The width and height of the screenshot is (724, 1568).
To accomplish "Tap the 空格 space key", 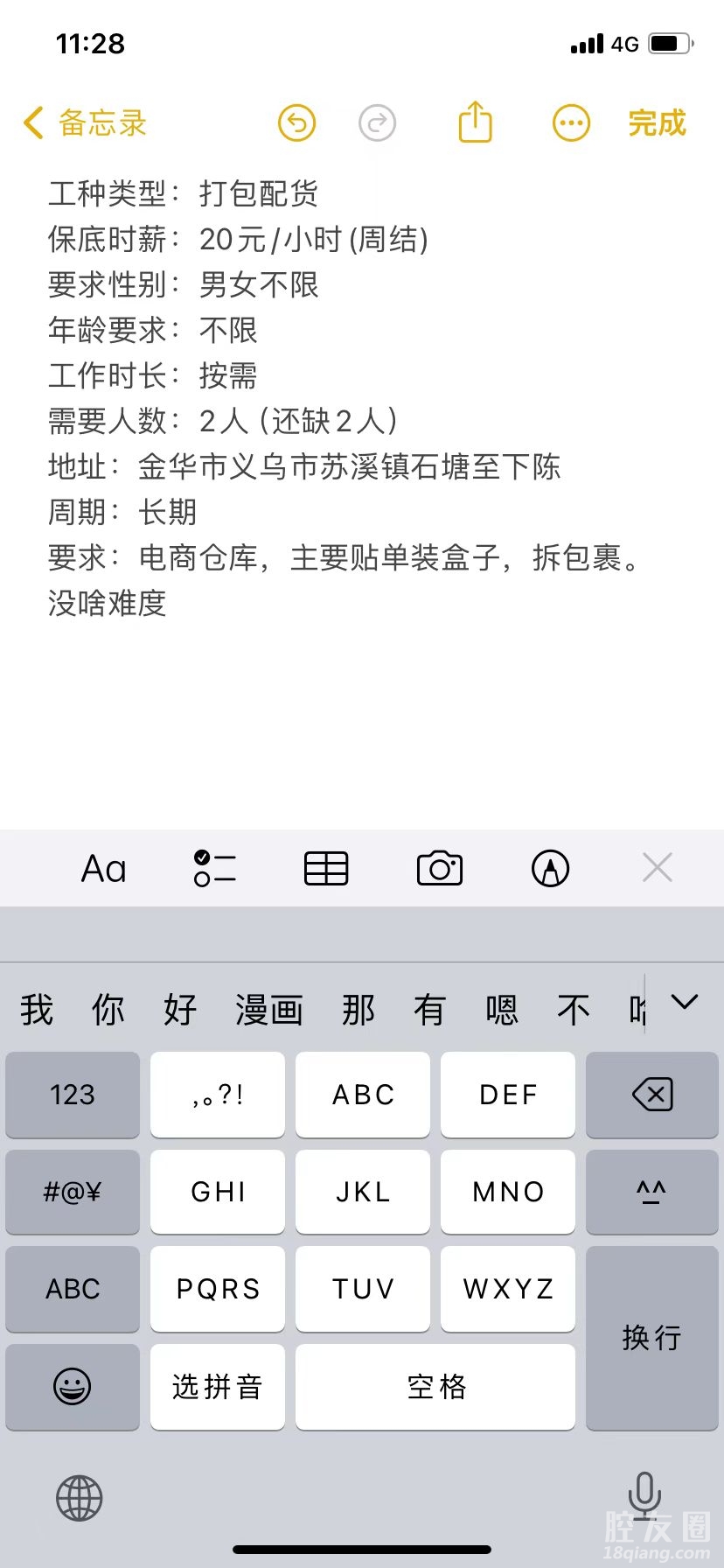I will (435, 1386).
